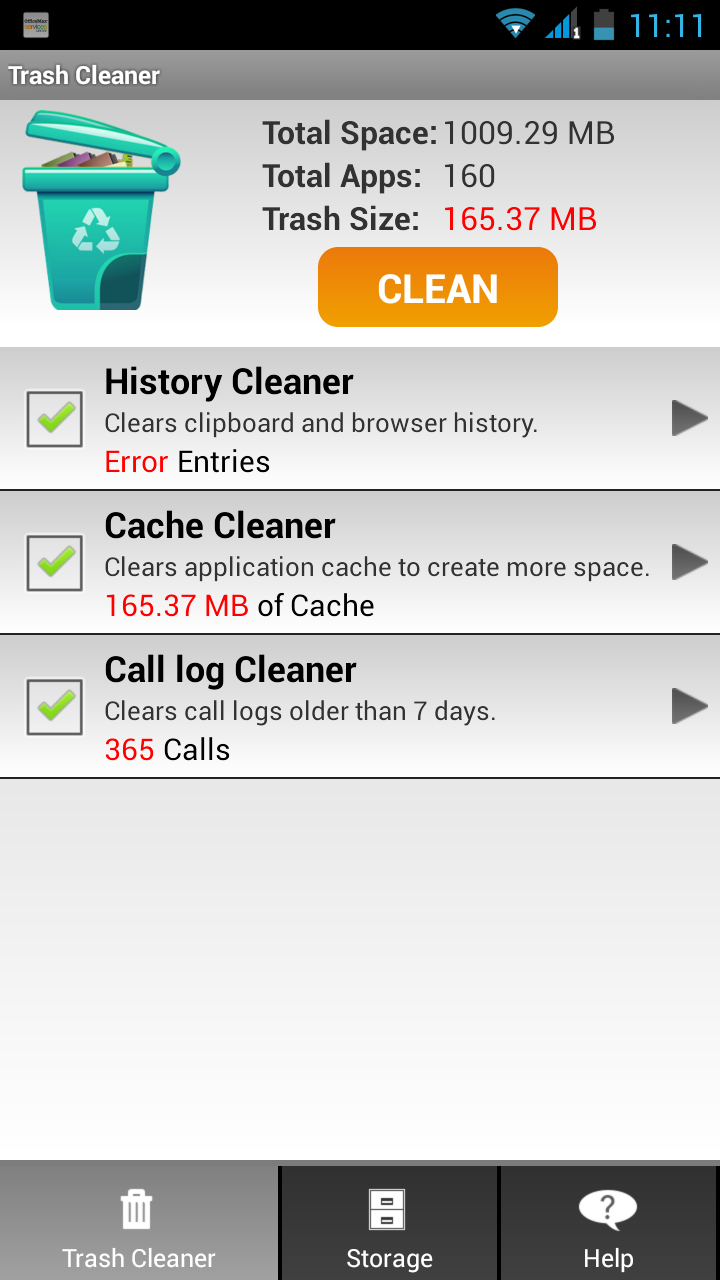Expand History Cleaner details
Viewport: 720px width, 1280px height.
pos(689,419)
